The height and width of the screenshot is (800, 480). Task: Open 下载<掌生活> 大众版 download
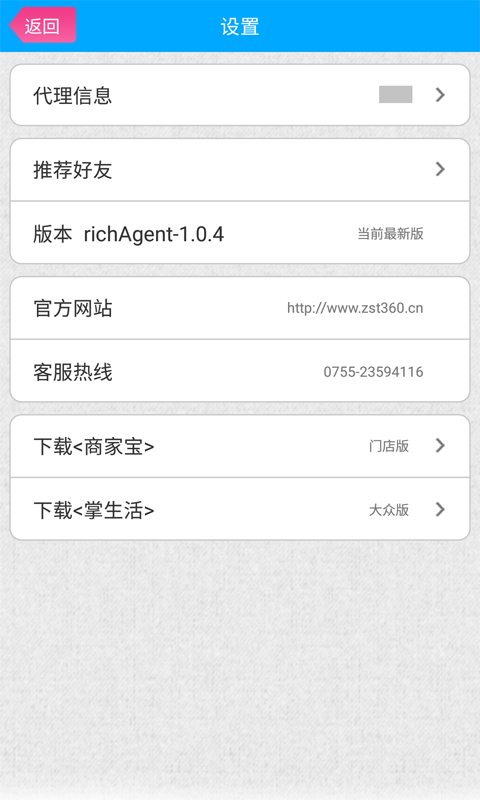pos(240,509)
